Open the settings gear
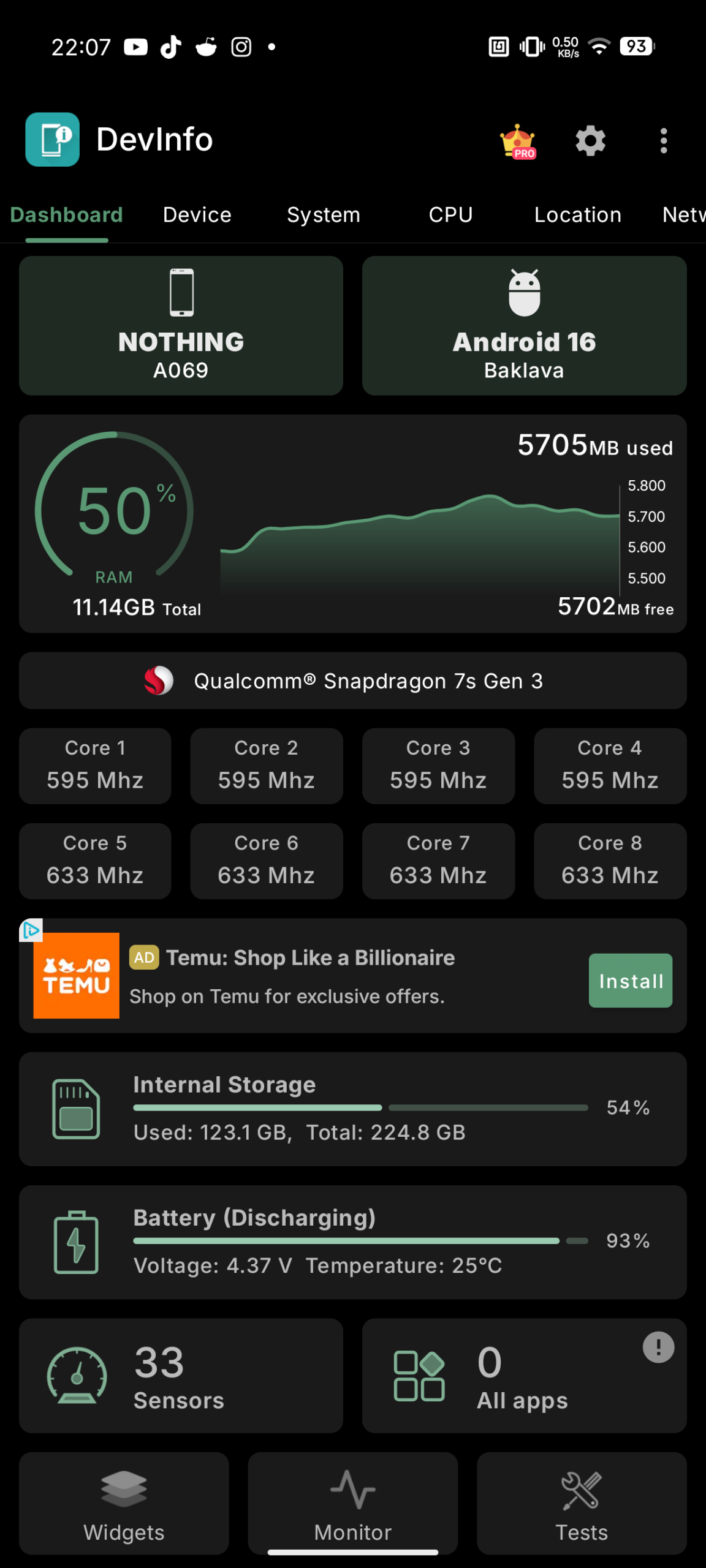Screen dimensions: 706x1568 point(590,141)
